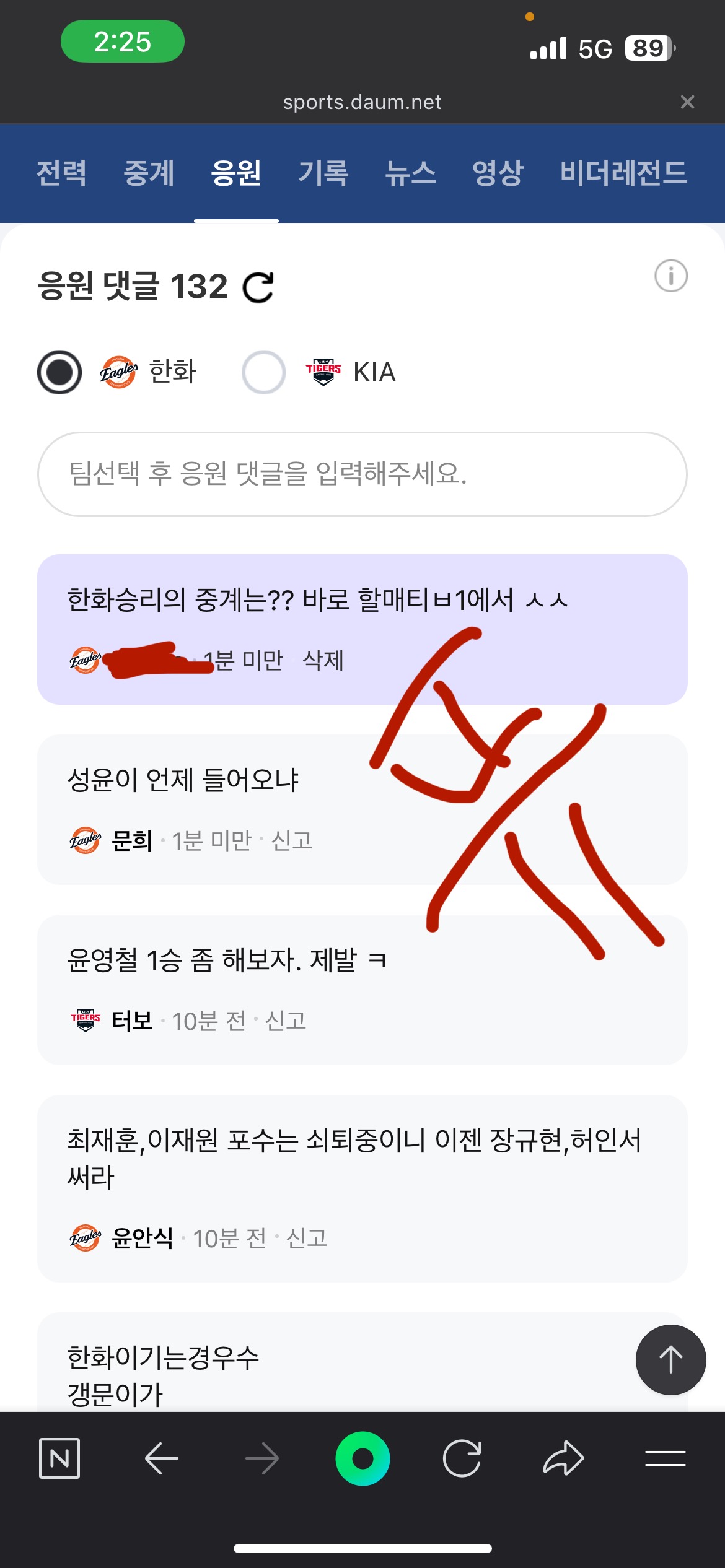Go back in the browser toolbar
This screenshot has height=1568, width=725.
pyautogui.click(x=161, y=1458)
